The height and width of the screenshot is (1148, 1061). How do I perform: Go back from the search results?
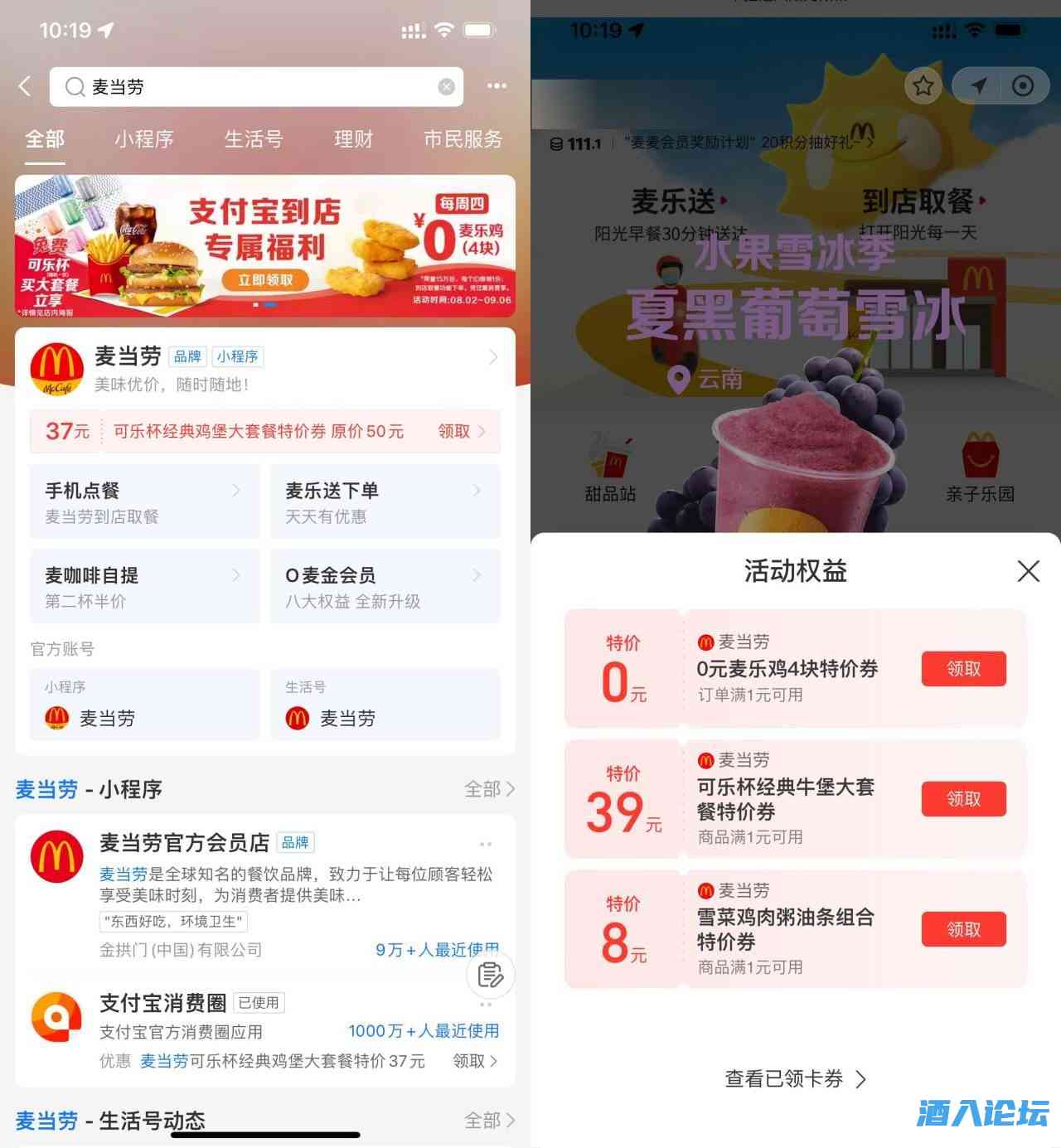click(x=25, y=86)
